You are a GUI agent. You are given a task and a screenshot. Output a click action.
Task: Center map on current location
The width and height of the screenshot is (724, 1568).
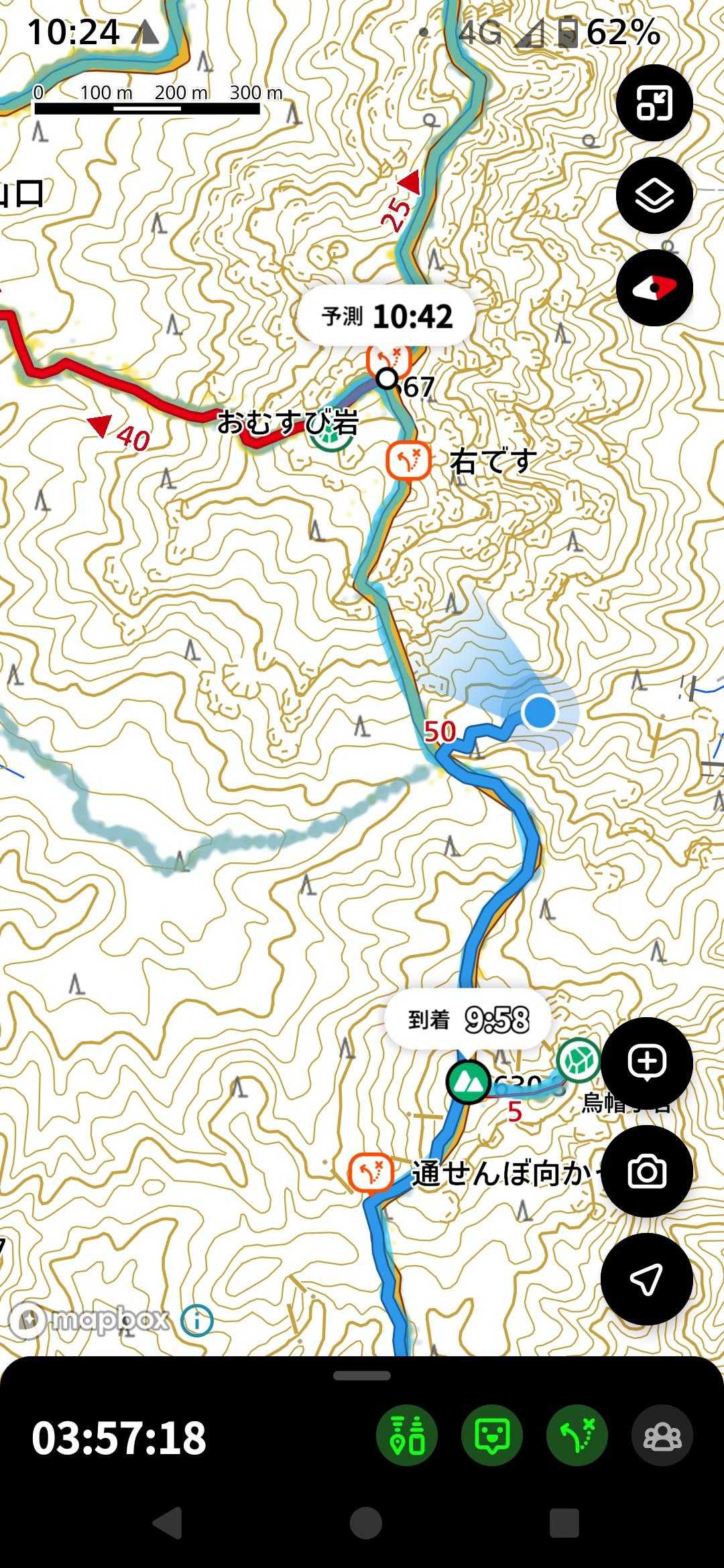pyautogui.click(x=646, y=1279)
